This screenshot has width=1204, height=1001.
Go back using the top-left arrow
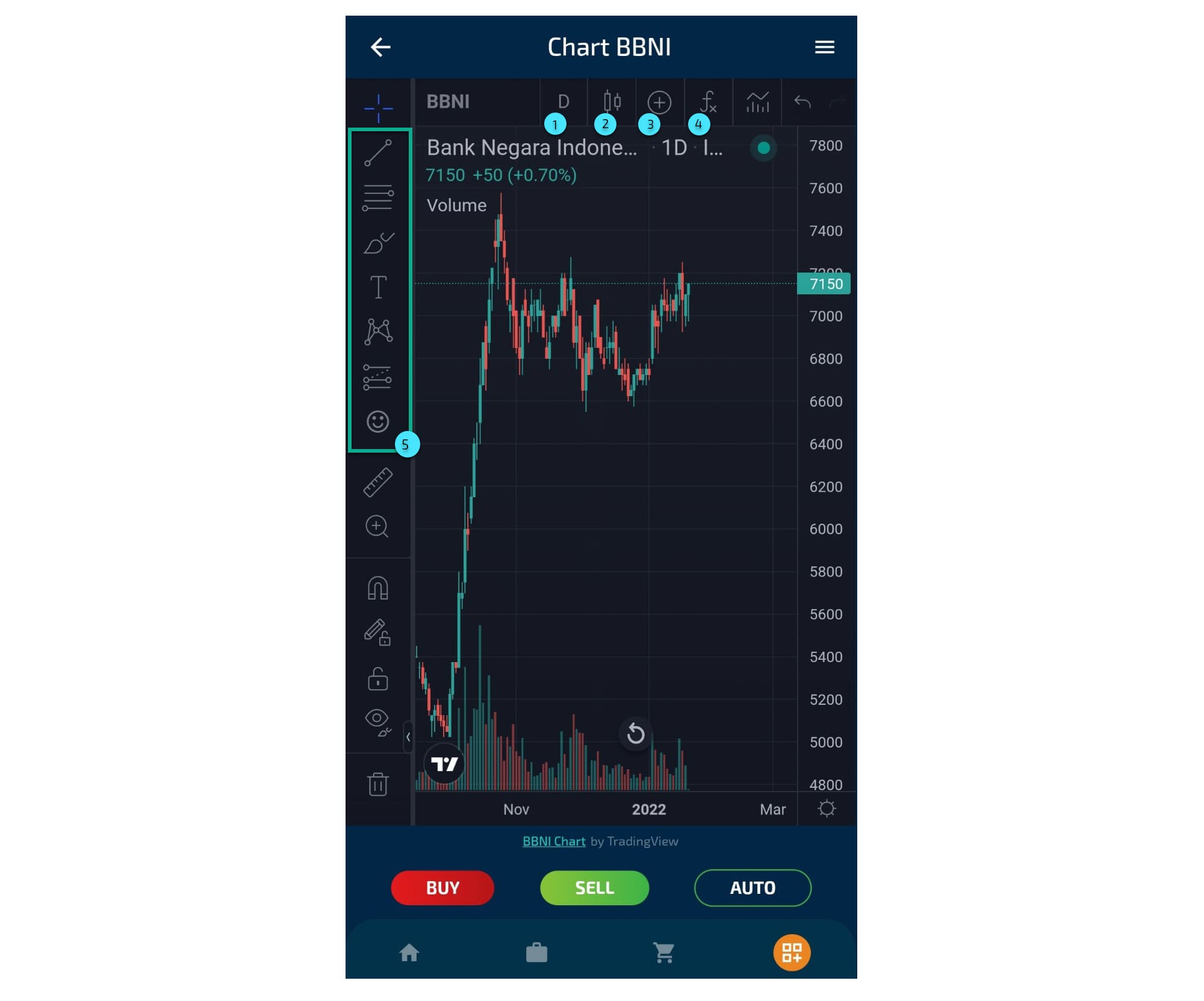[380, 47]
